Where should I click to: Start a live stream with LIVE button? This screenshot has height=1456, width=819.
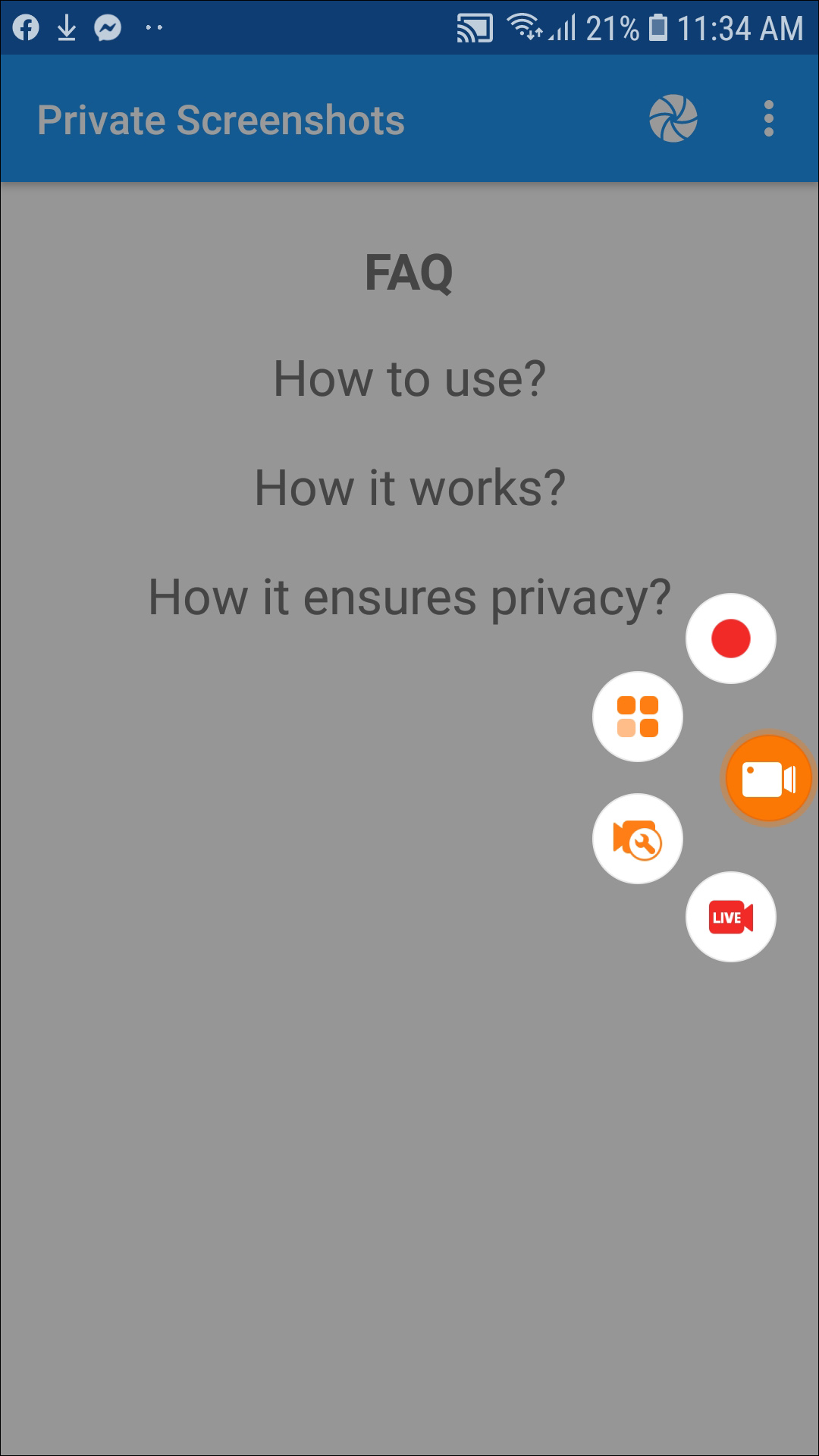pos(730,917)
